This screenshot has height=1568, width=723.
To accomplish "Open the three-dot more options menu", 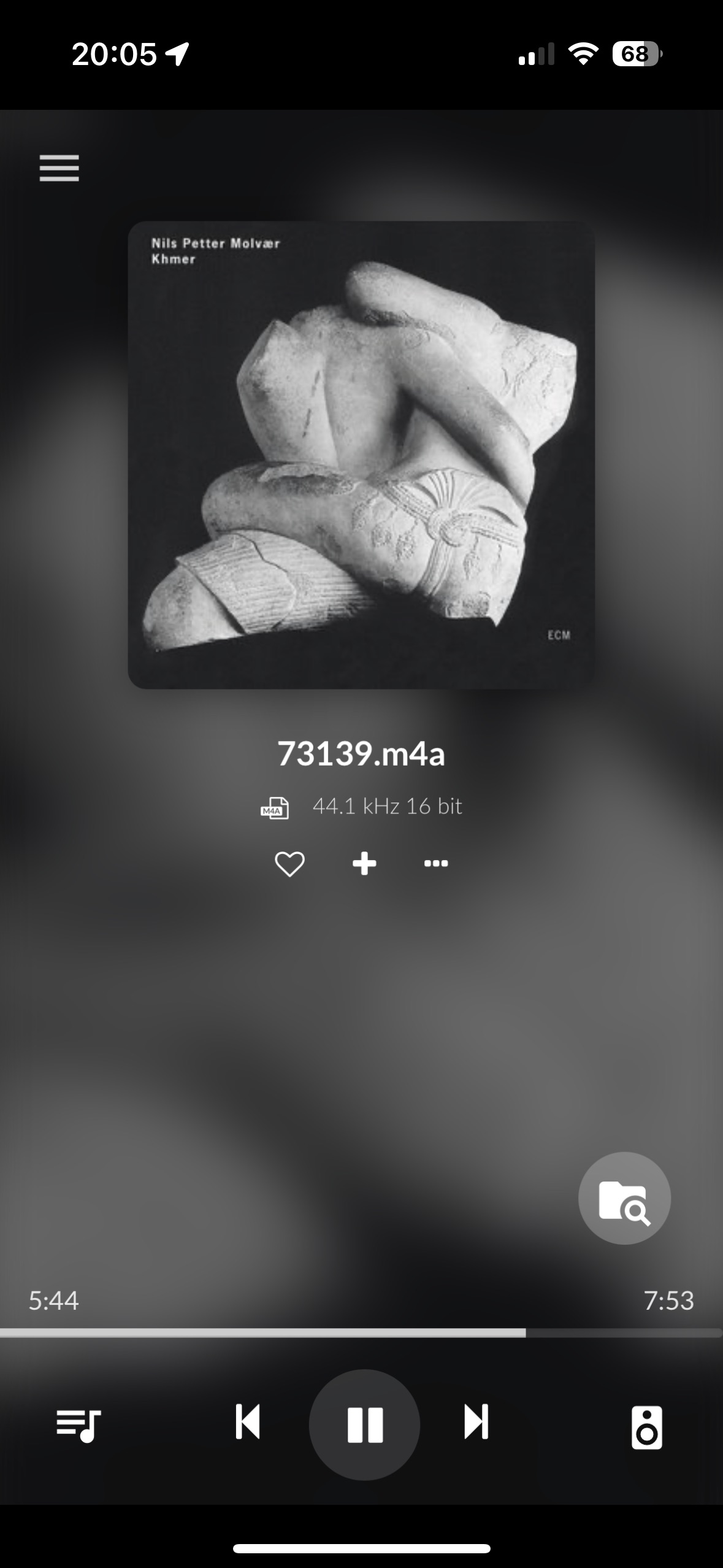I will coord(436,863).
